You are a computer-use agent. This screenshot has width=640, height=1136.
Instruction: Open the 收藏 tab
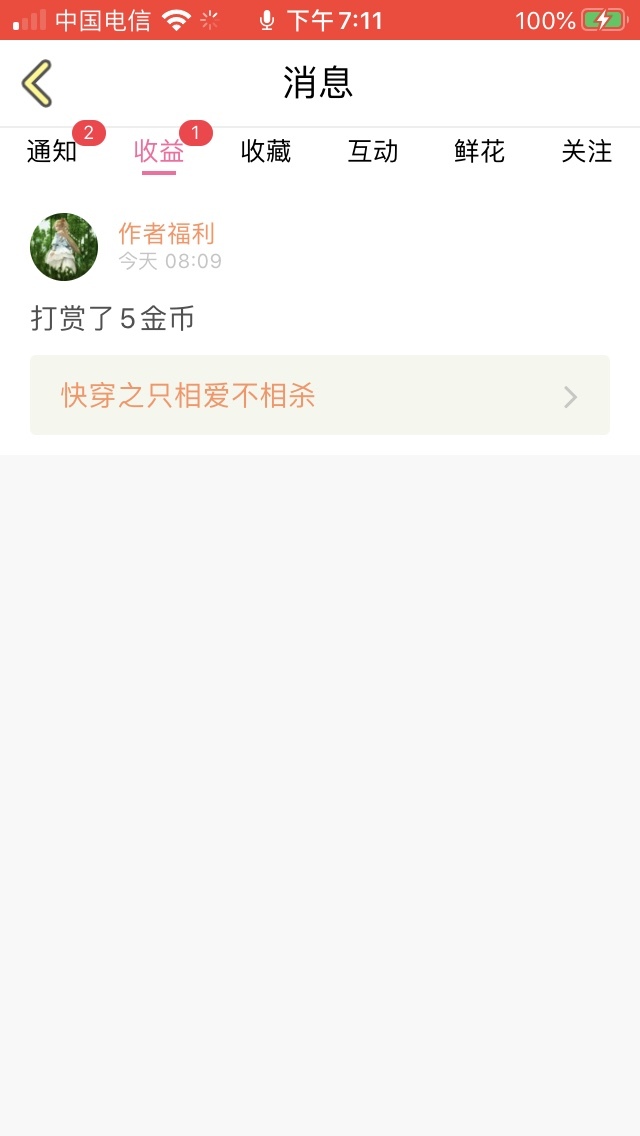(266, 152)
